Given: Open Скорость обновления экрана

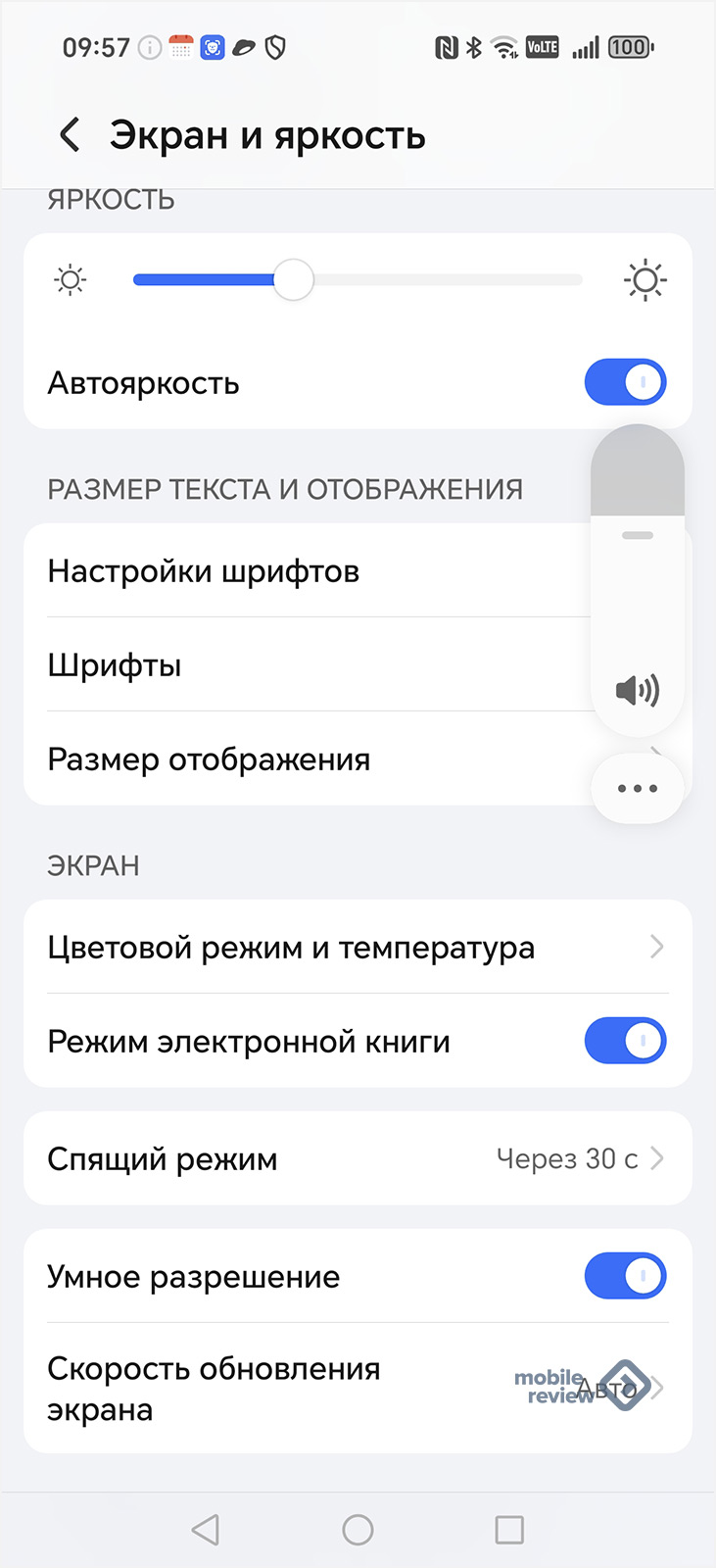Looking at the screenshot, I should (x=358, y=1388).
